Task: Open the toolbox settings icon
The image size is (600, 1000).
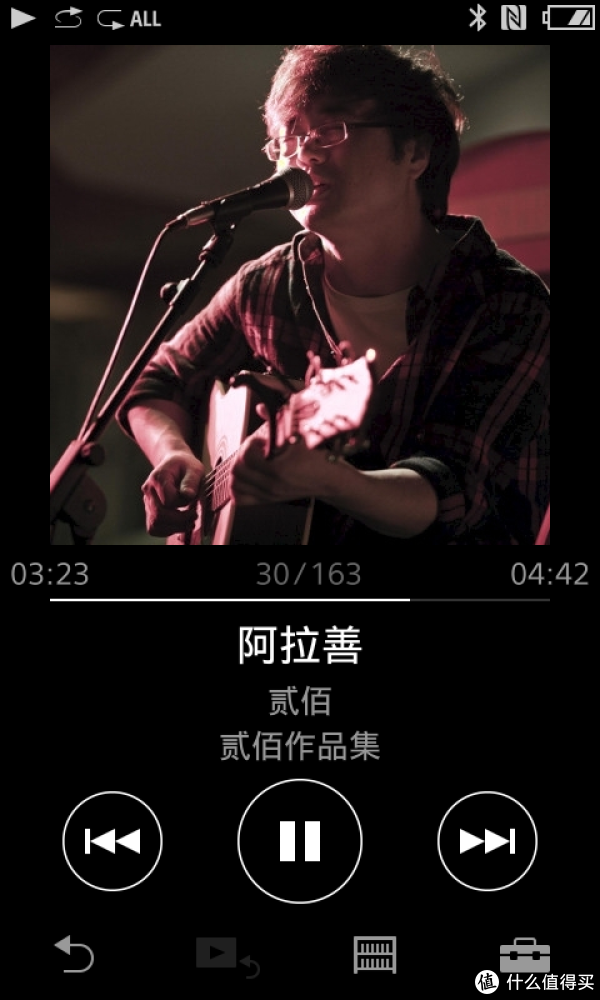Action: pyautogui.click(x=524, y=955)
